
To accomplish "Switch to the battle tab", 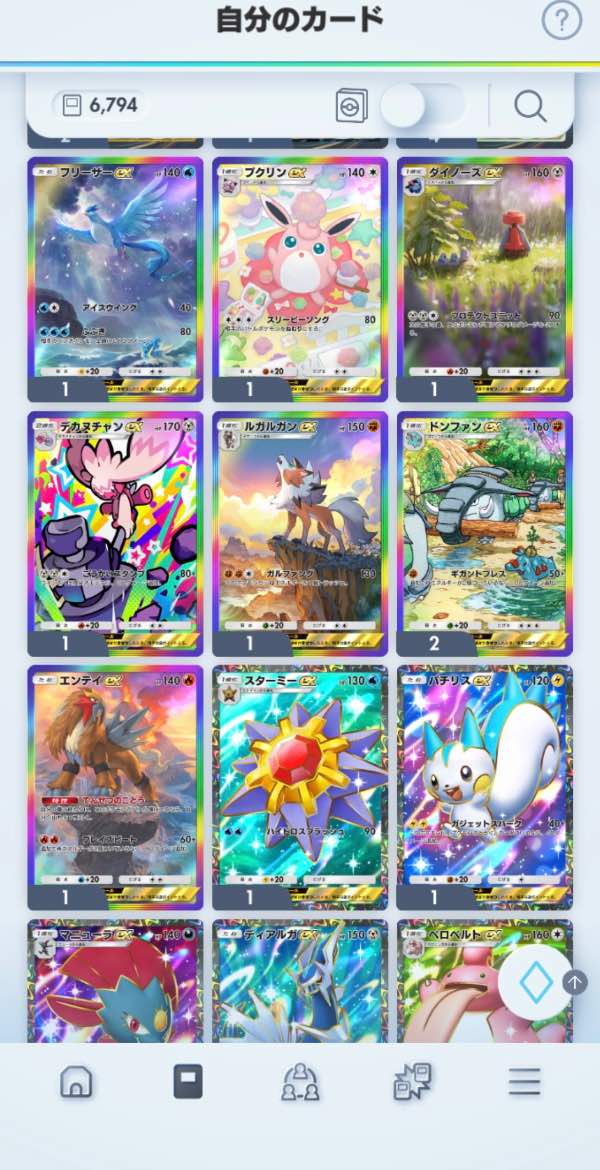I will coord(412,1081).
